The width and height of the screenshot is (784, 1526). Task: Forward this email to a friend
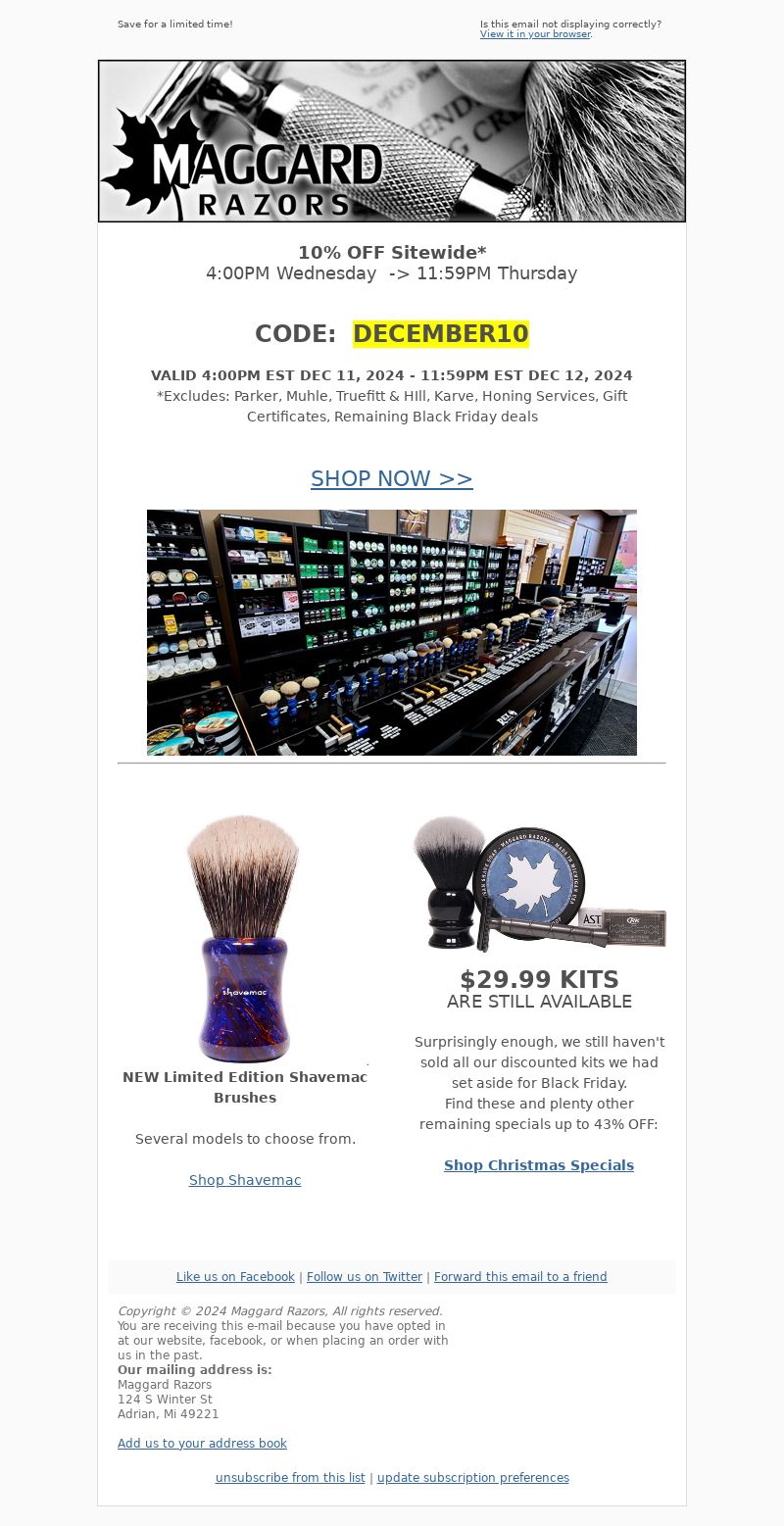(x=520, y=1277)
